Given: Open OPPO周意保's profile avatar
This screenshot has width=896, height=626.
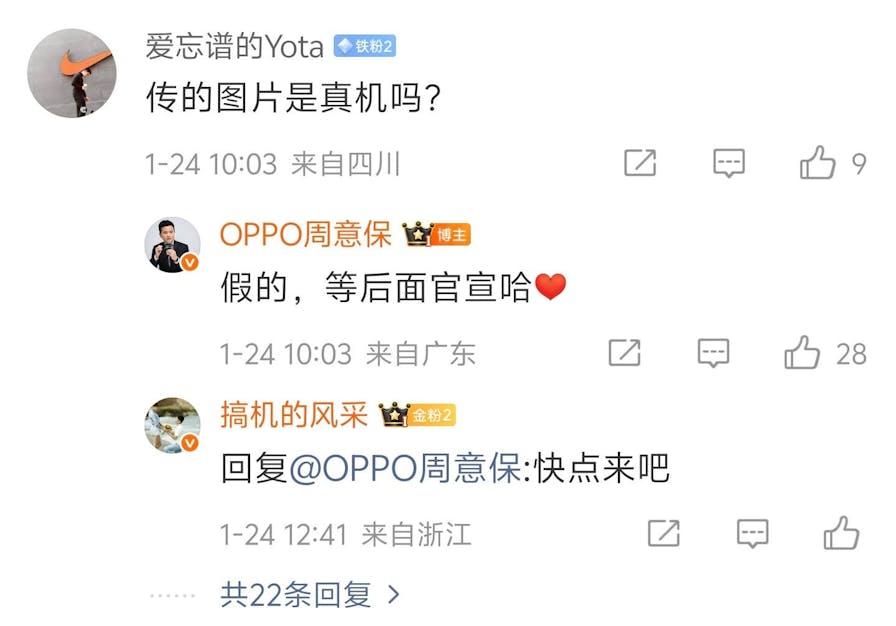Looking at the screenshot, I should (x=173, y=245).
